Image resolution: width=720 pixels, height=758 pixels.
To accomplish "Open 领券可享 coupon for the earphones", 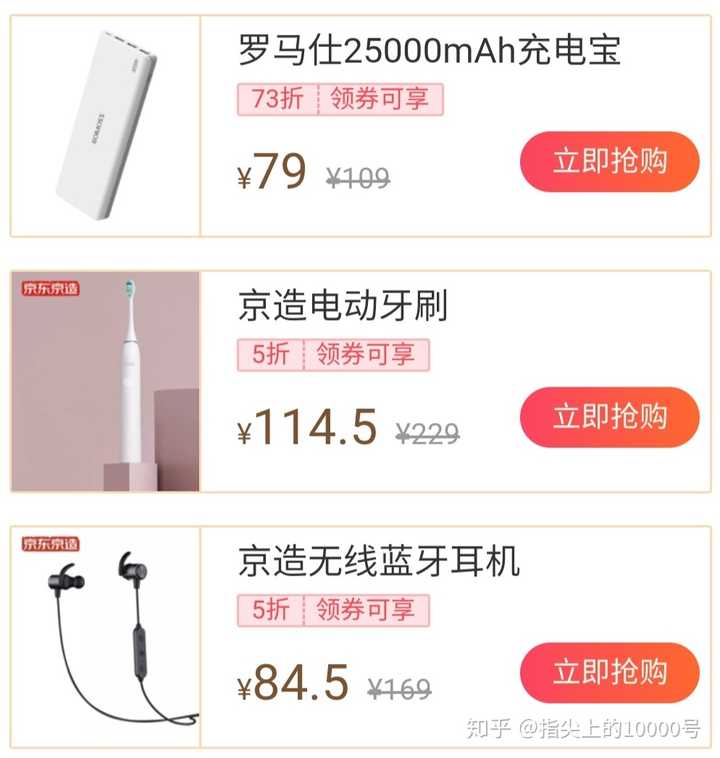I will pos(362,611).
